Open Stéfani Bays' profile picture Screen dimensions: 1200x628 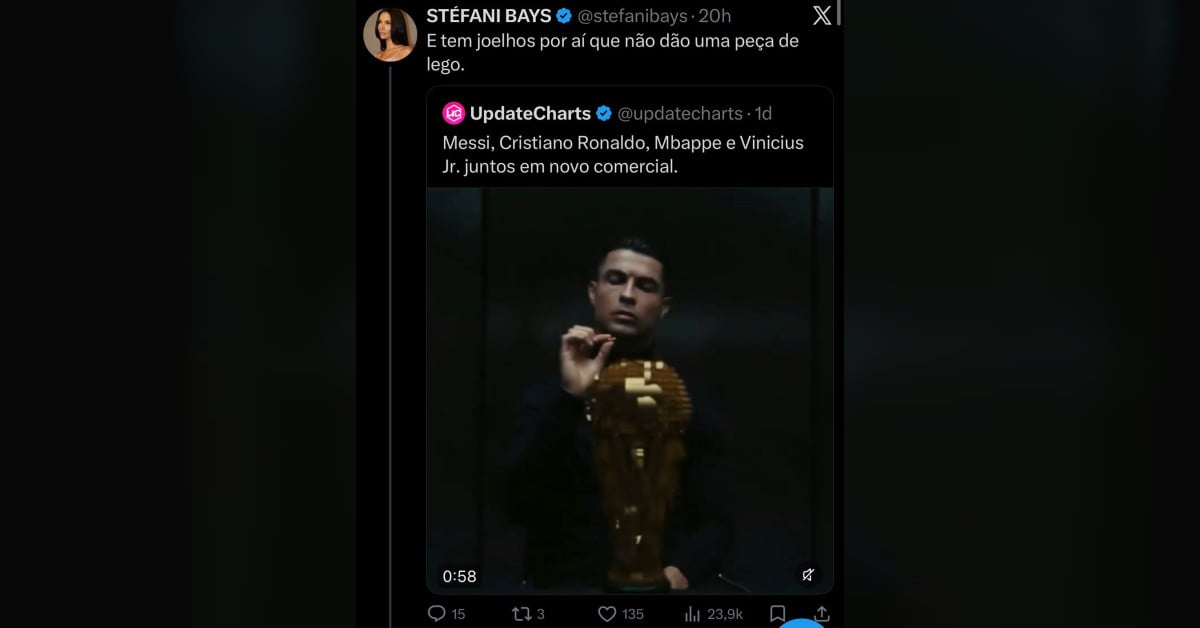click(x=389, y=35)
